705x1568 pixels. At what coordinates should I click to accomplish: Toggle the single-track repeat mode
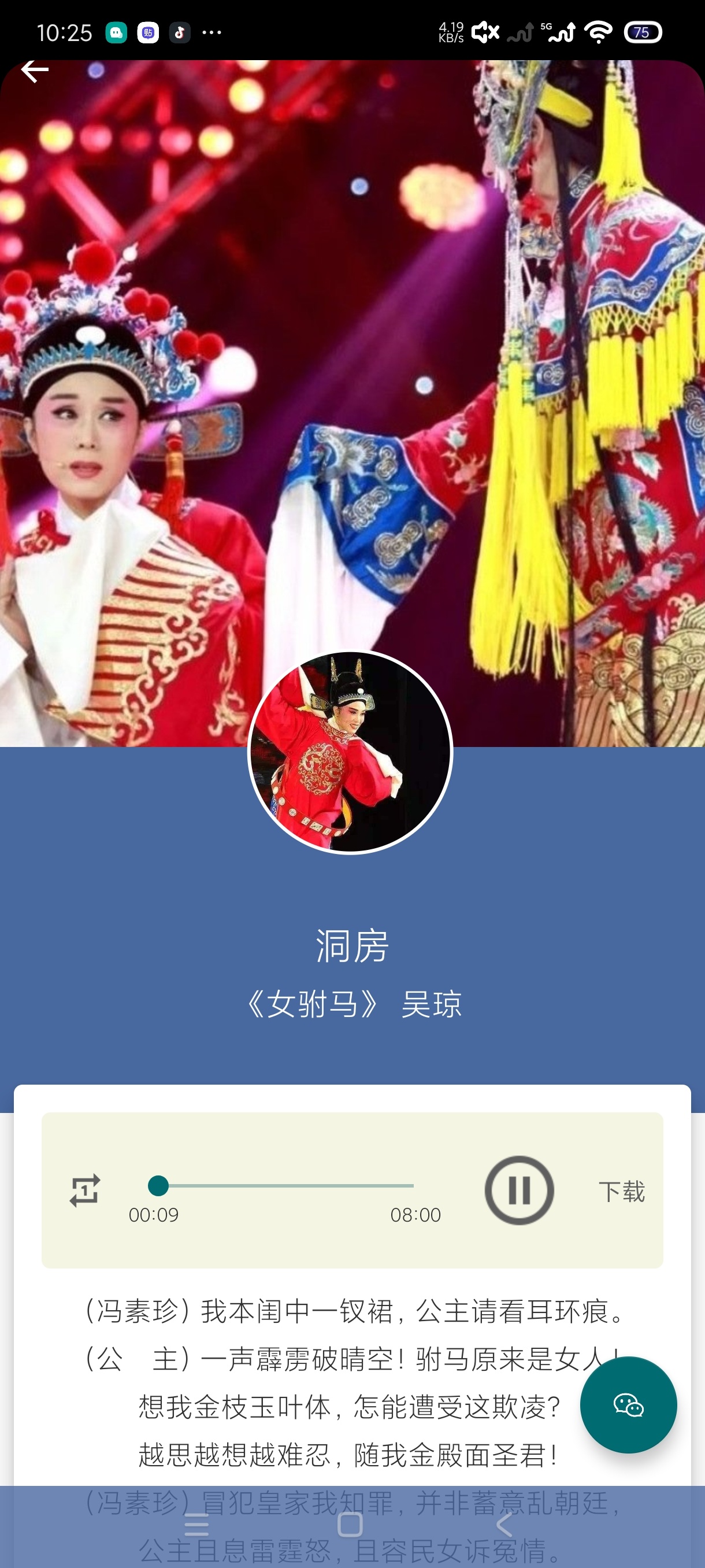[84, 1190]
